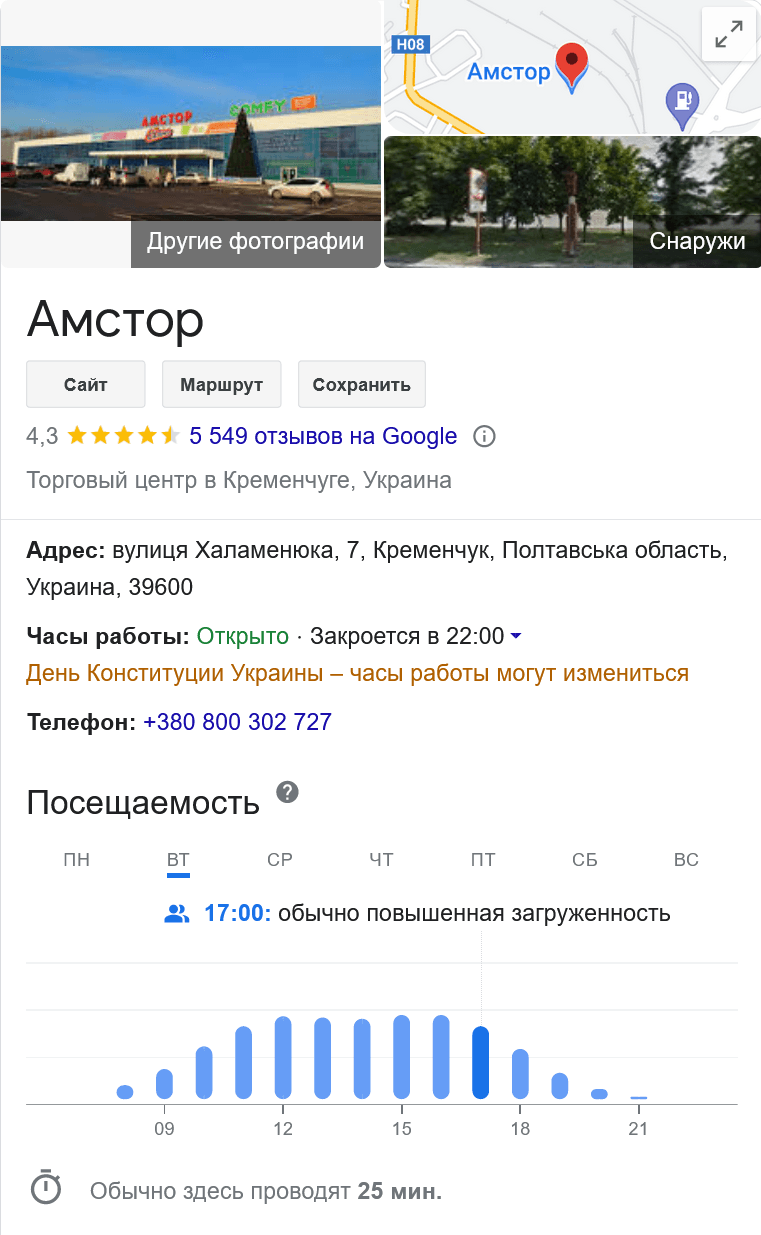761x1235 pixels.
Task: Click the Маршрут button
Action: [221, 383]
